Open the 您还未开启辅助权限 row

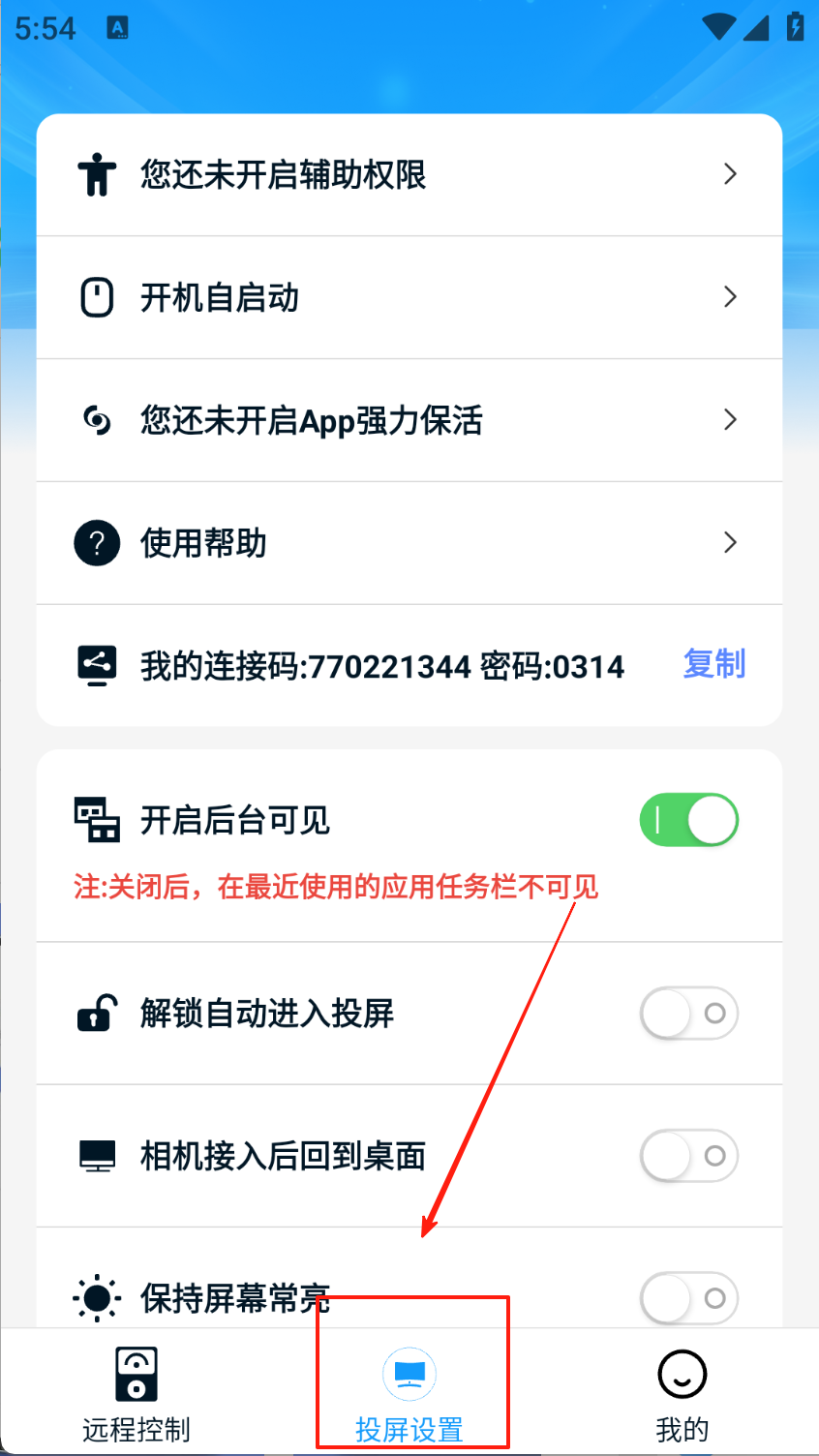409,175
